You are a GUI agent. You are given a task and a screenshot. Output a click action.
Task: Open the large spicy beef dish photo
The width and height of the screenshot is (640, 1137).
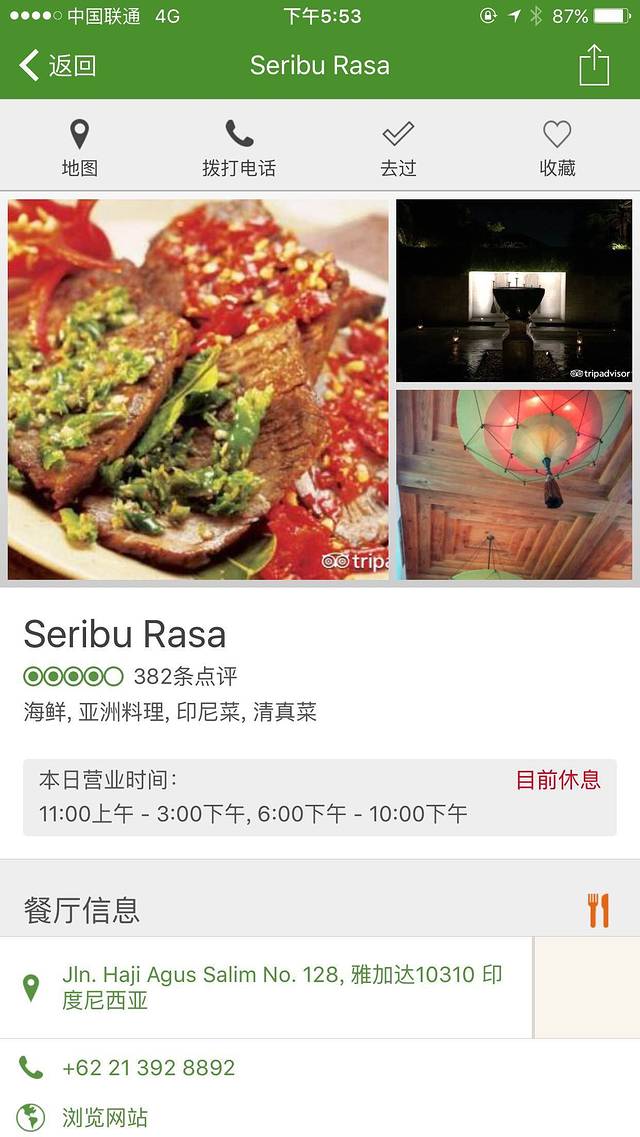198,389
